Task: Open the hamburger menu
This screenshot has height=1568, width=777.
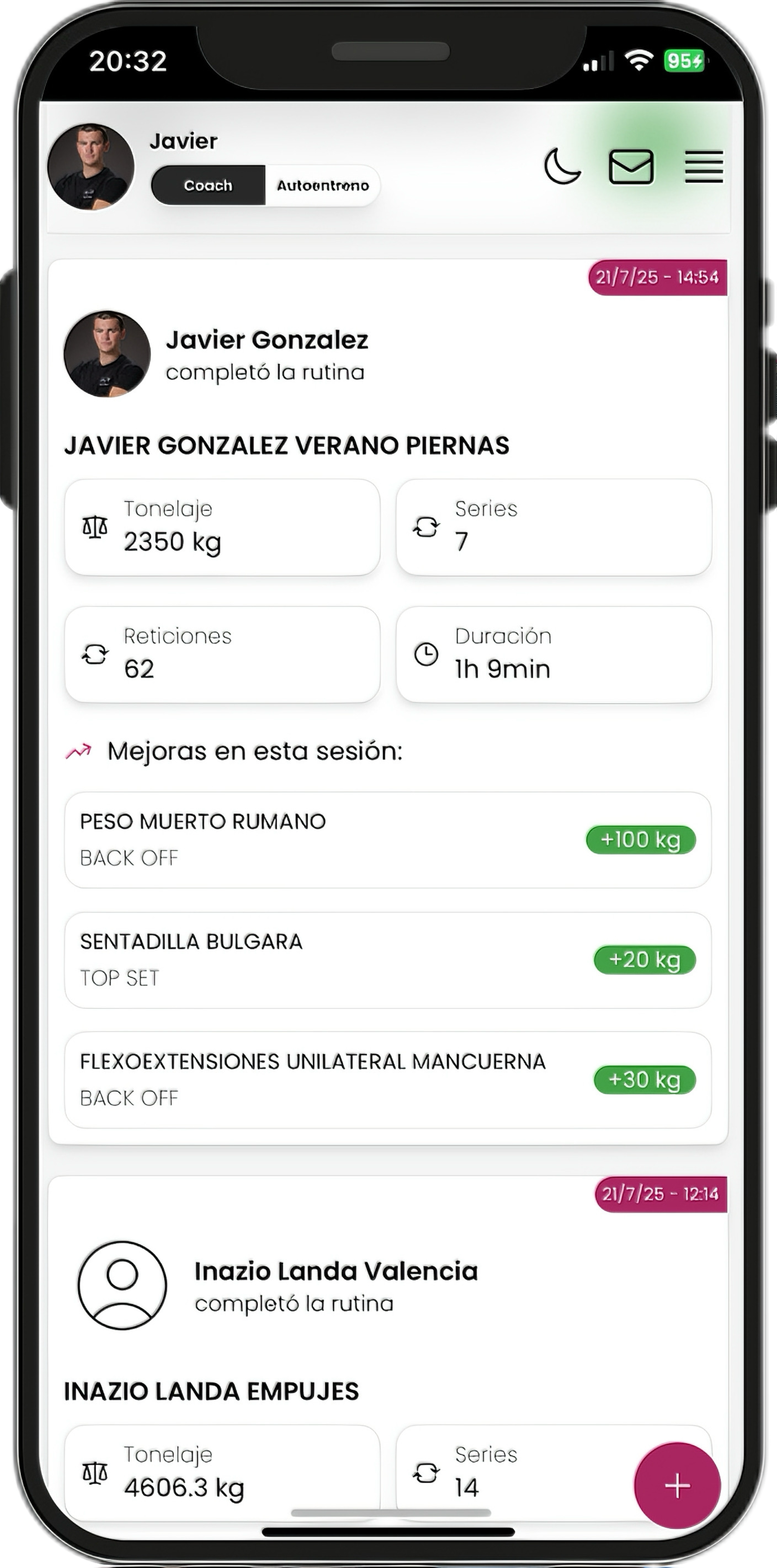Action: point(704,166)
